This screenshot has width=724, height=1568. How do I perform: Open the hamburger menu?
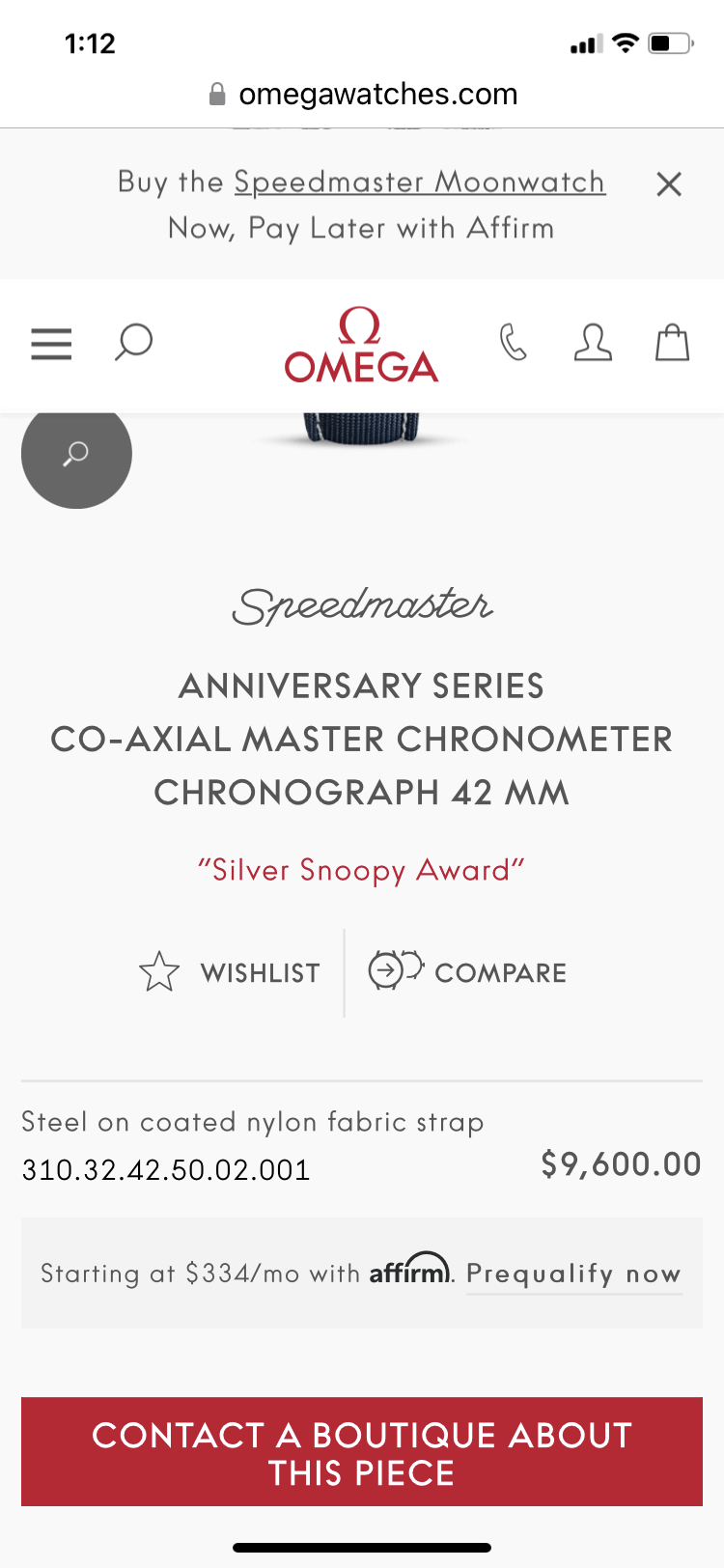point(51,344)
